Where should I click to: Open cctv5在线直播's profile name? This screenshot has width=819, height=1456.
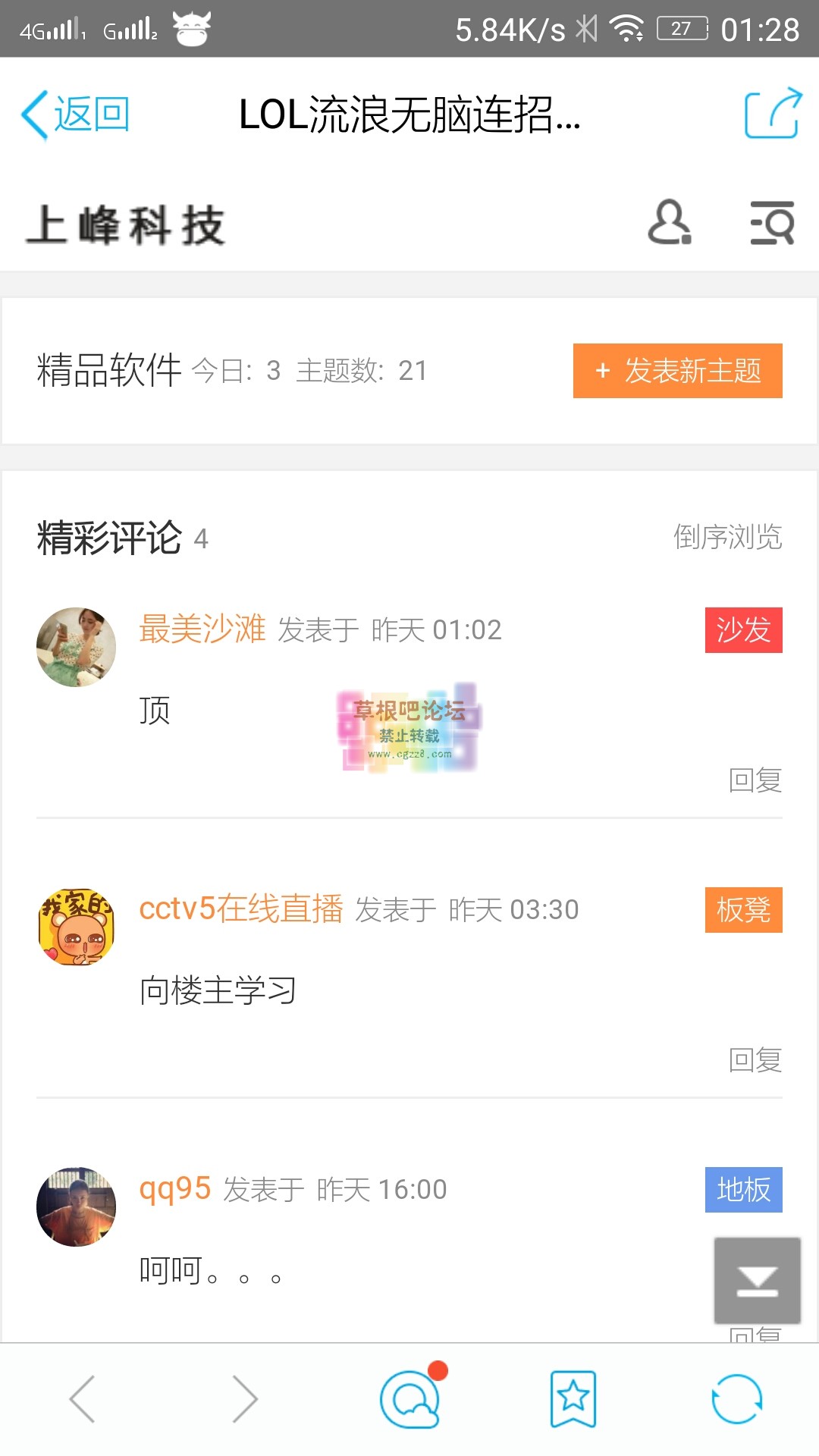[x=240, y=908]
